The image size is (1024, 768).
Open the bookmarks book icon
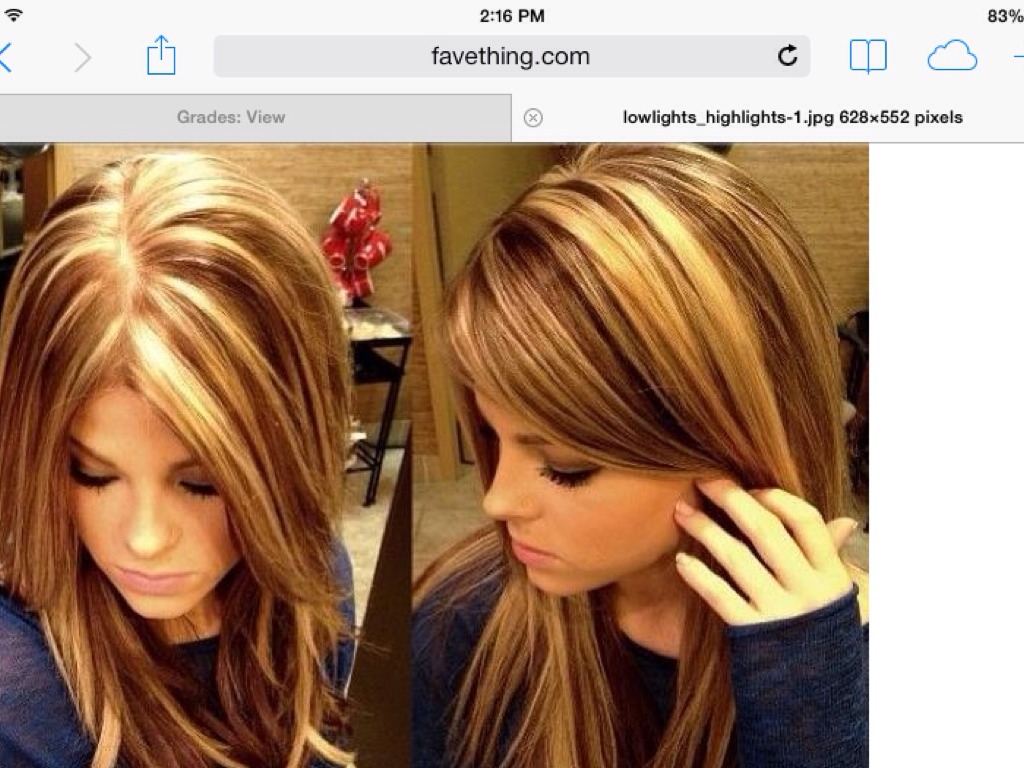tap(867, 56)
